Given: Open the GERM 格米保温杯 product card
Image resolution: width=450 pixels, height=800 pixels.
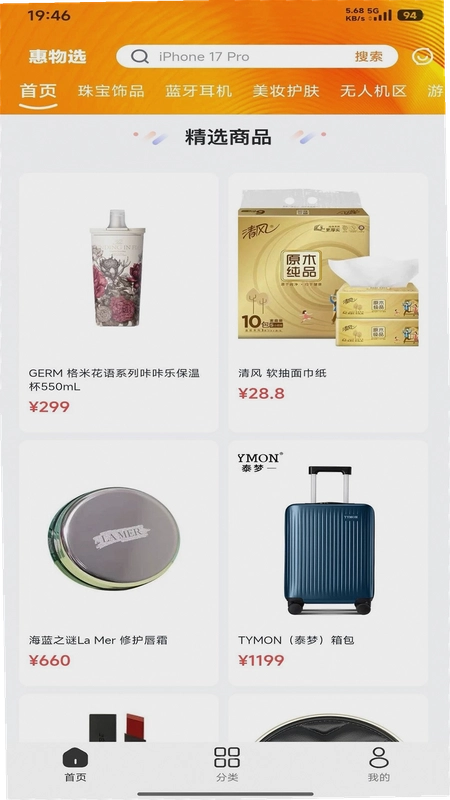Looking at the screenshot, I should click(119, 303).
